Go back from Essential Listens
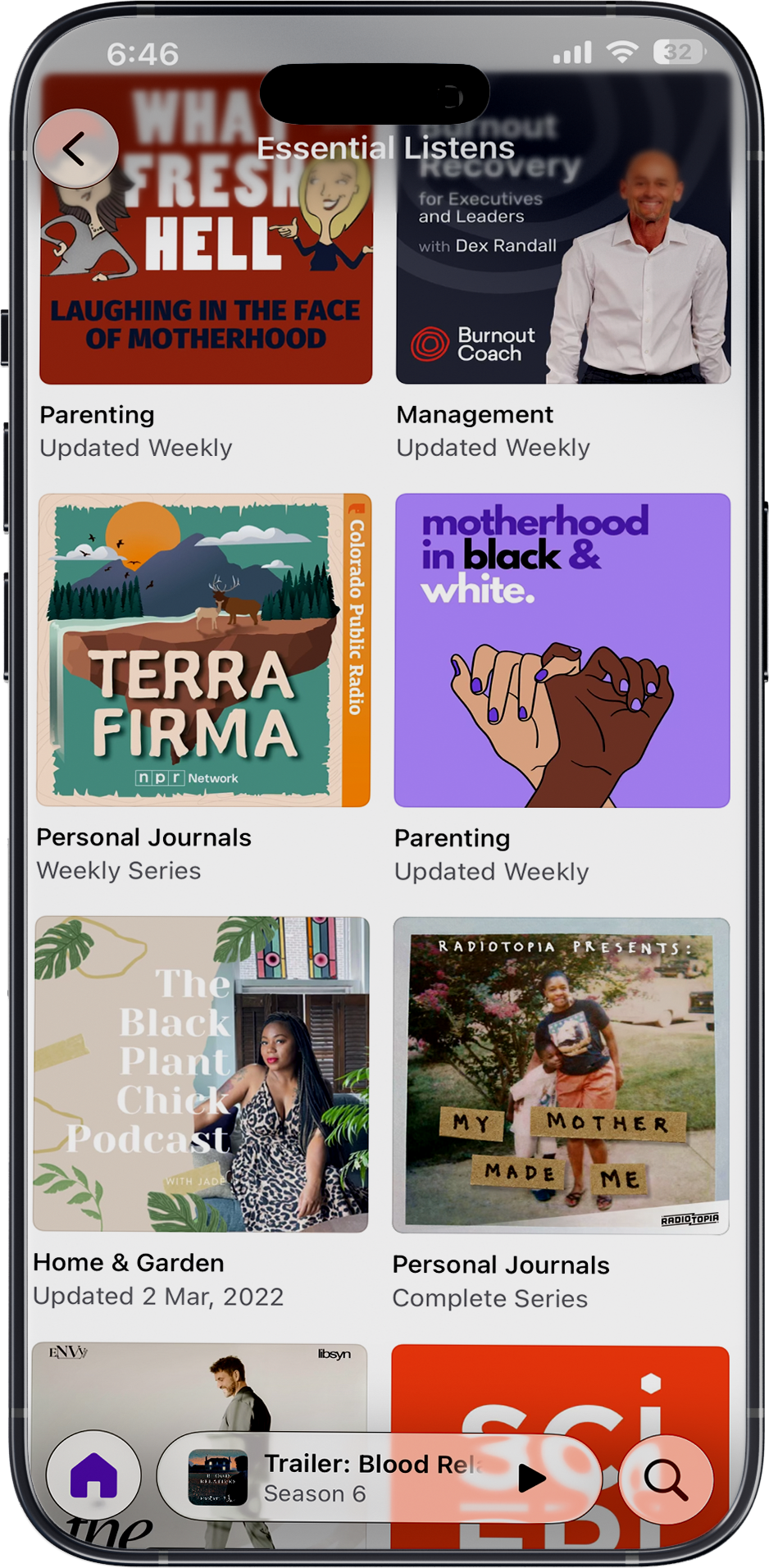The image size is (769, 1568). [x=75, y=149]
